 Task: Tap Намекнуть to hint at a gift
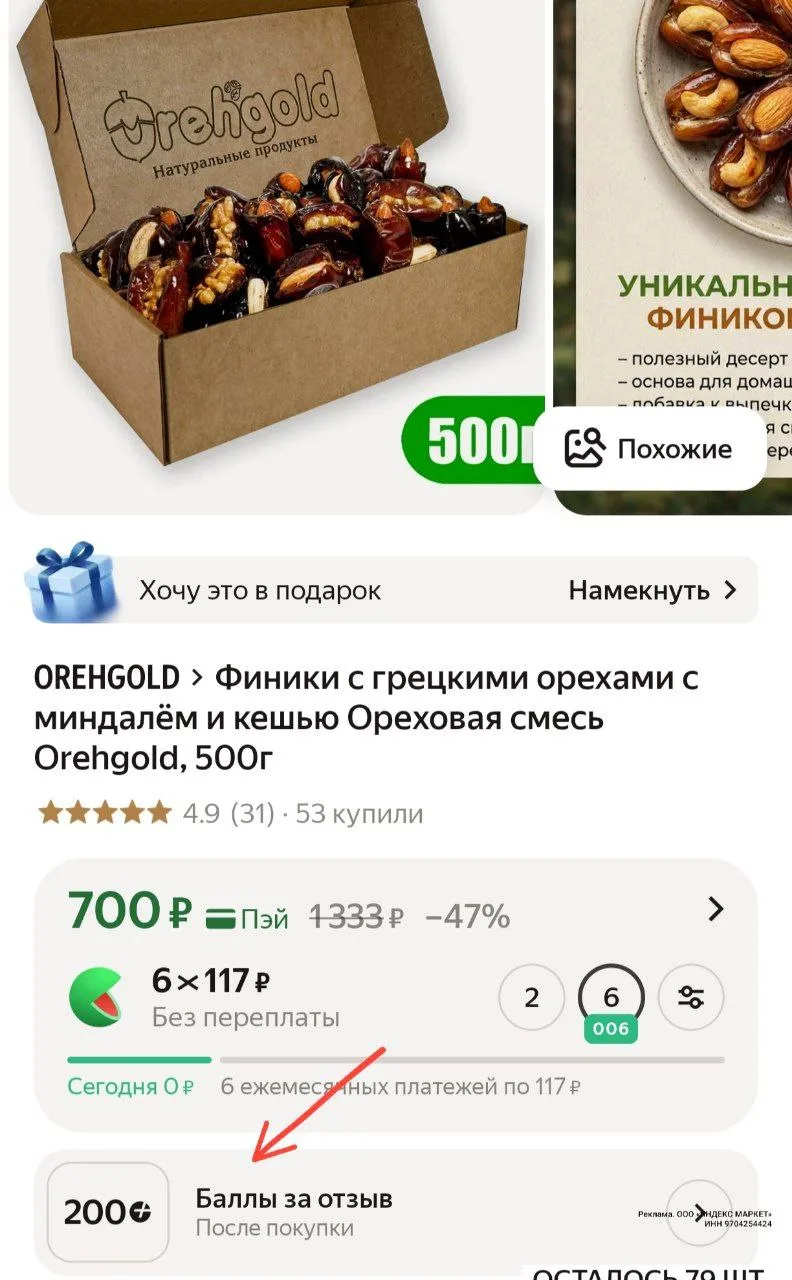(x=652, y=590)
